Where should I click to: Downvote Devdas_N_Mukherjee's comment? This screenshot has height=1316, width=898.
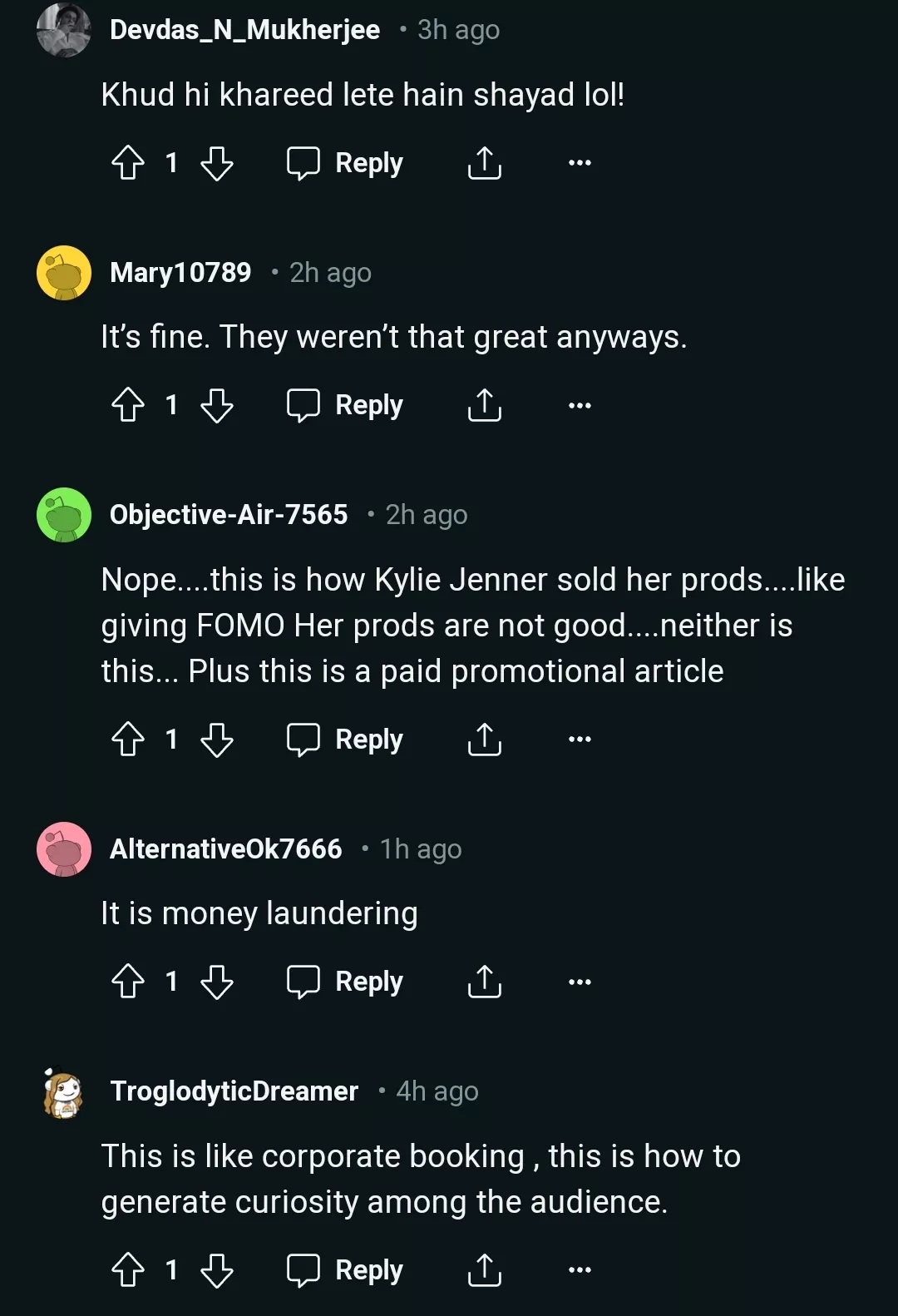tap(217, 163)
